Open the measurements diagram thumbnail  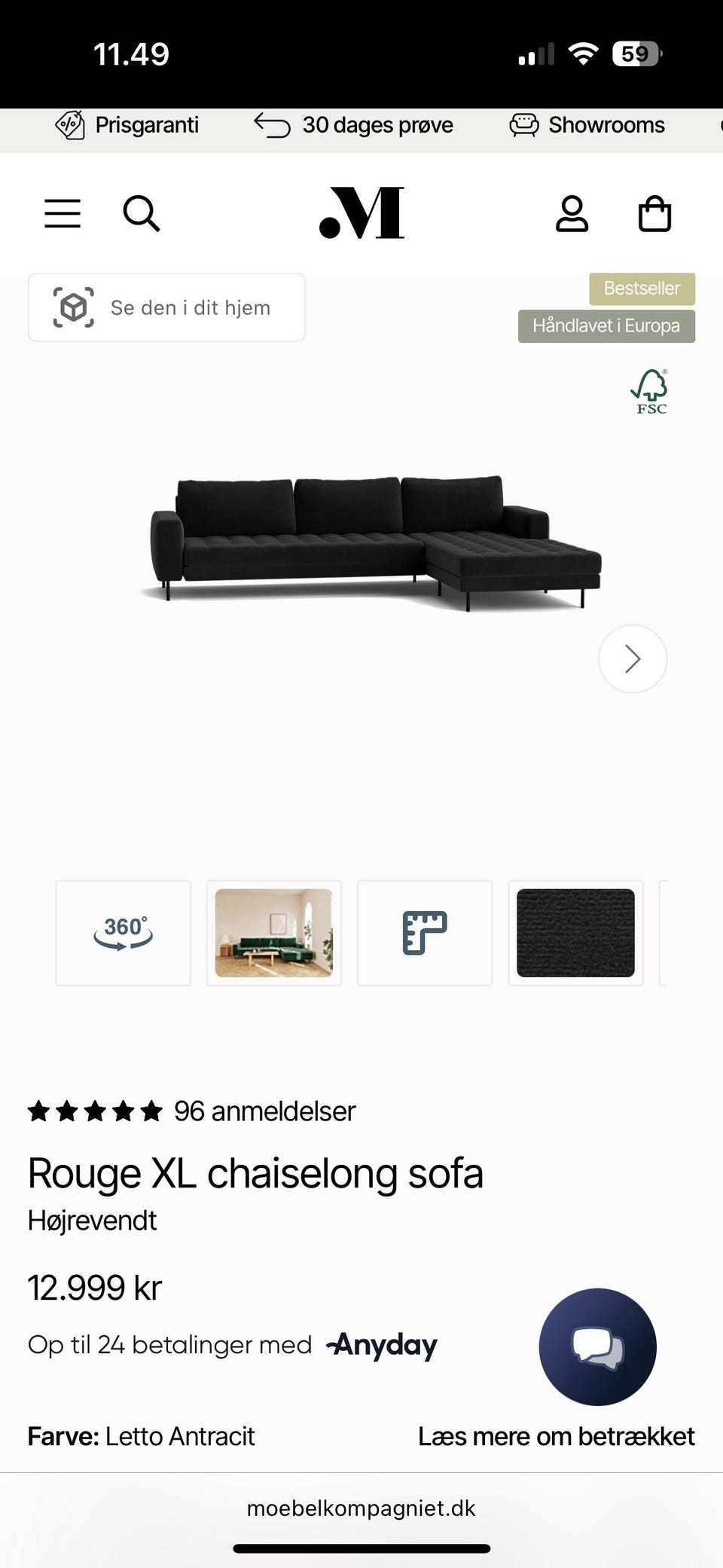point(424,932)
